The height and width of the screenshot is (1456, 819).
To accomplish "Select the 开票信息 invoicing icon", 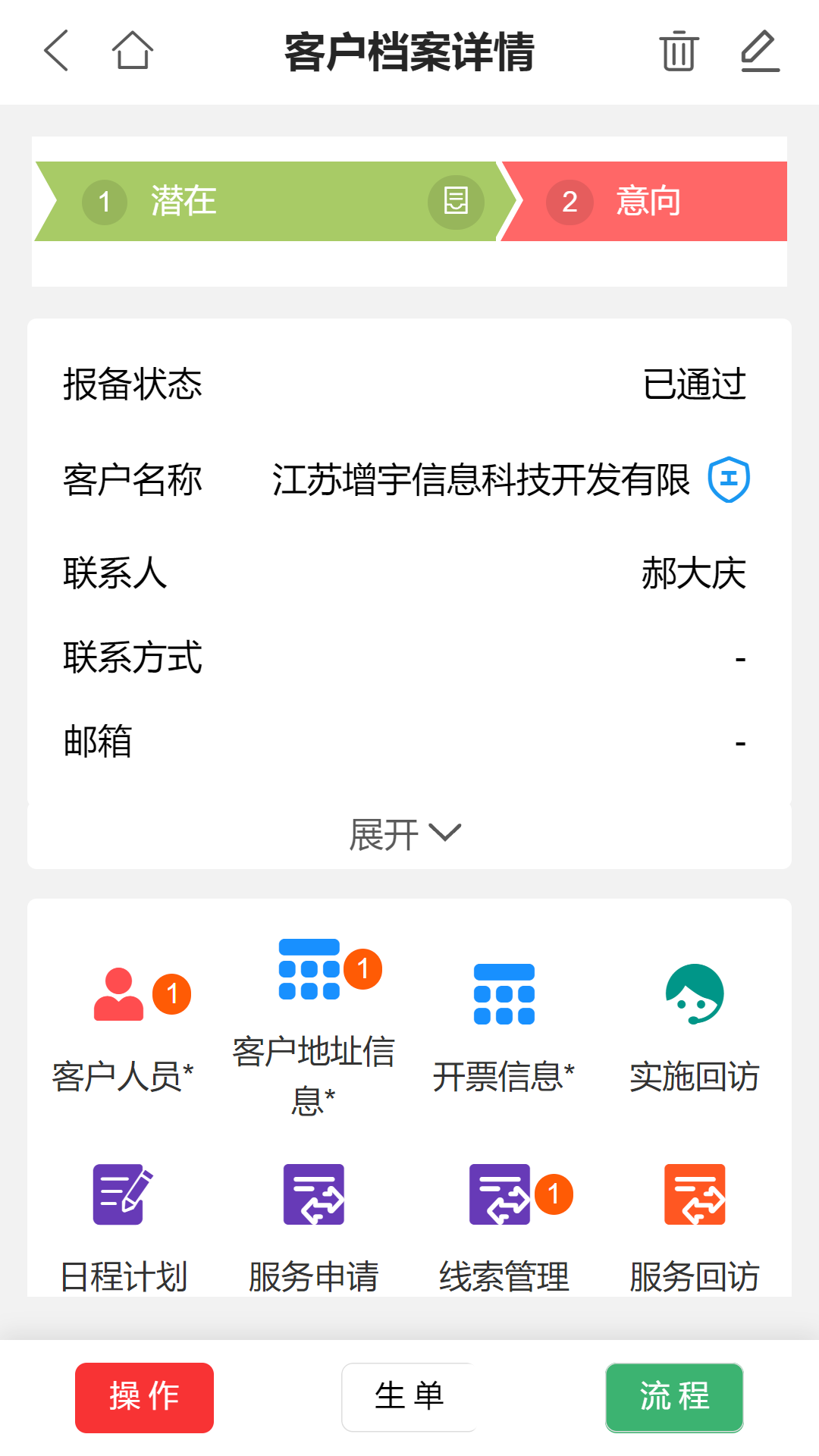I will [503, 993].
